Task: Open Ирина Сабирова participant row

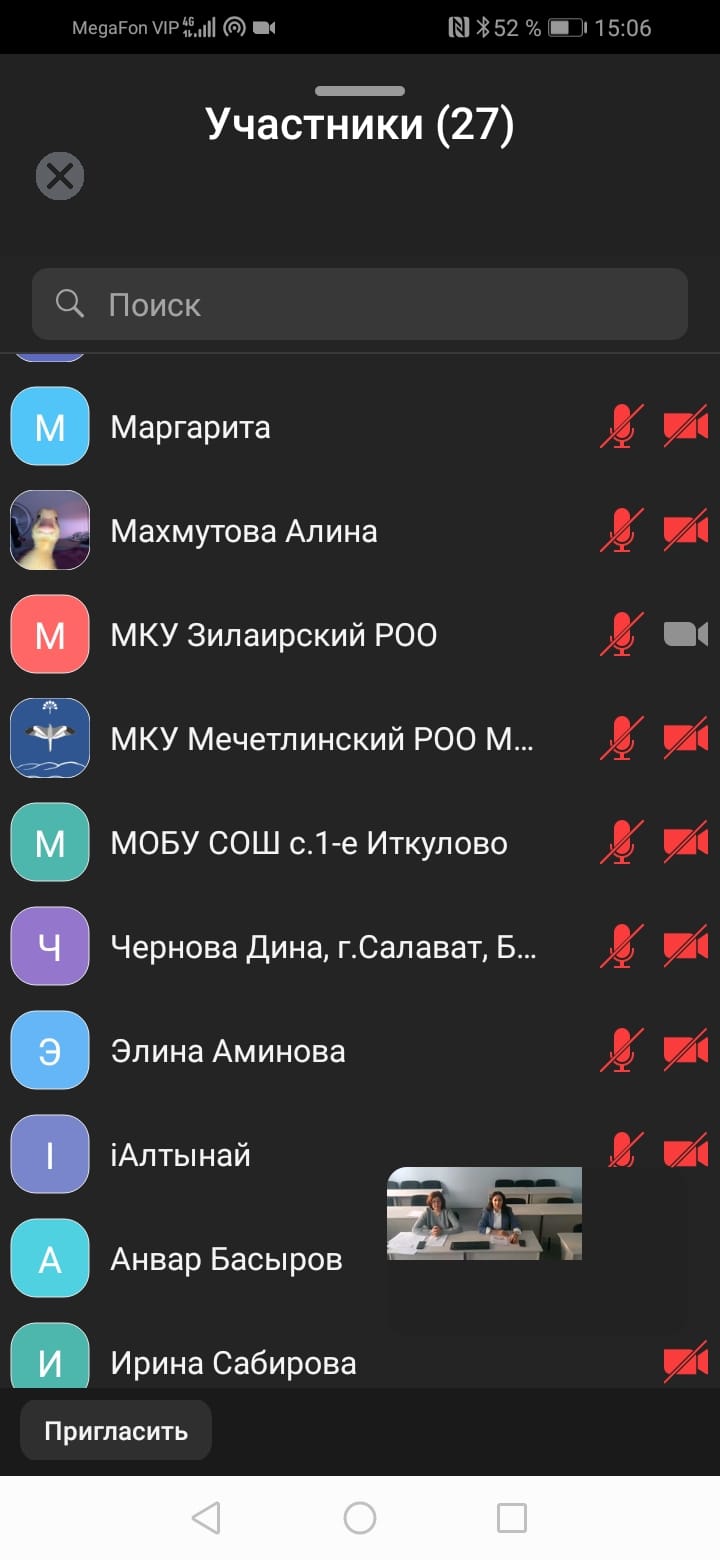Action: point(233,1363)
